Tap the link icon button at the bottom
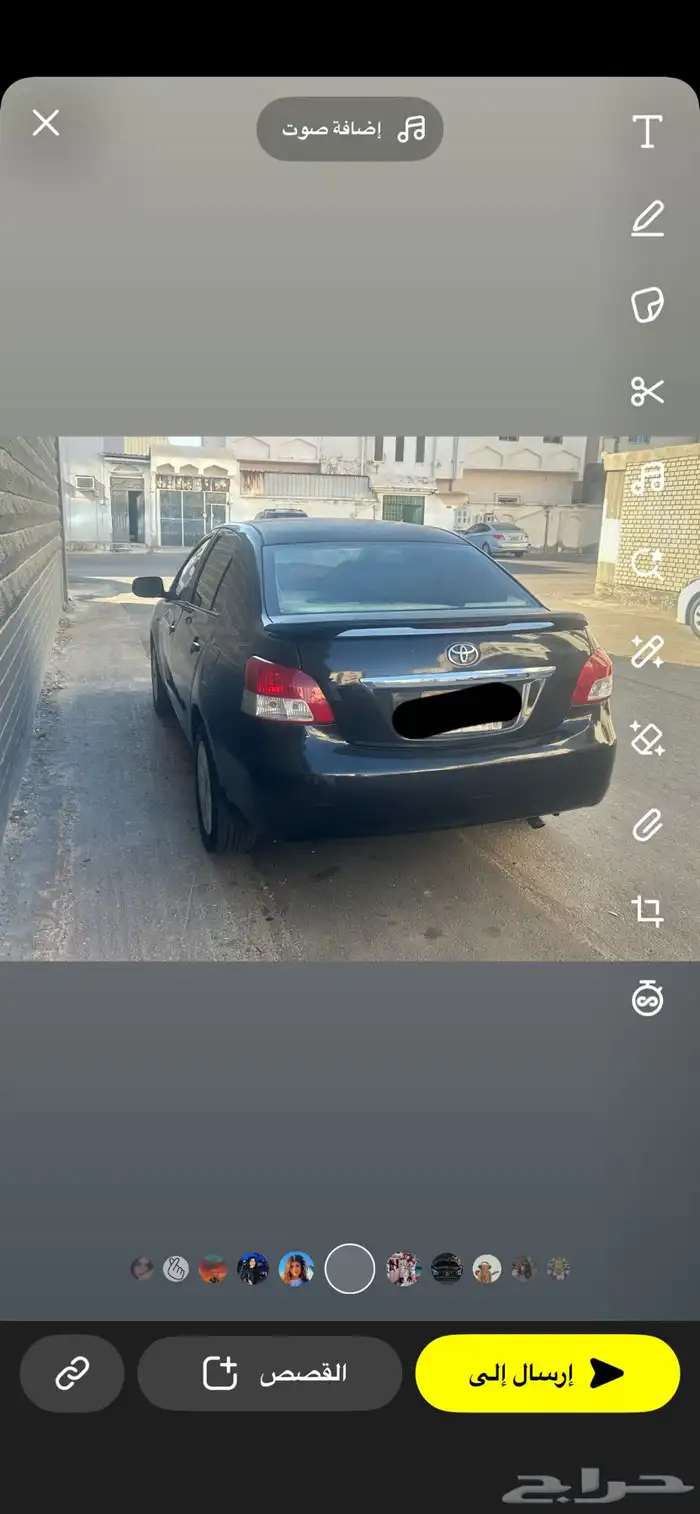 [x=72, y=1373]
